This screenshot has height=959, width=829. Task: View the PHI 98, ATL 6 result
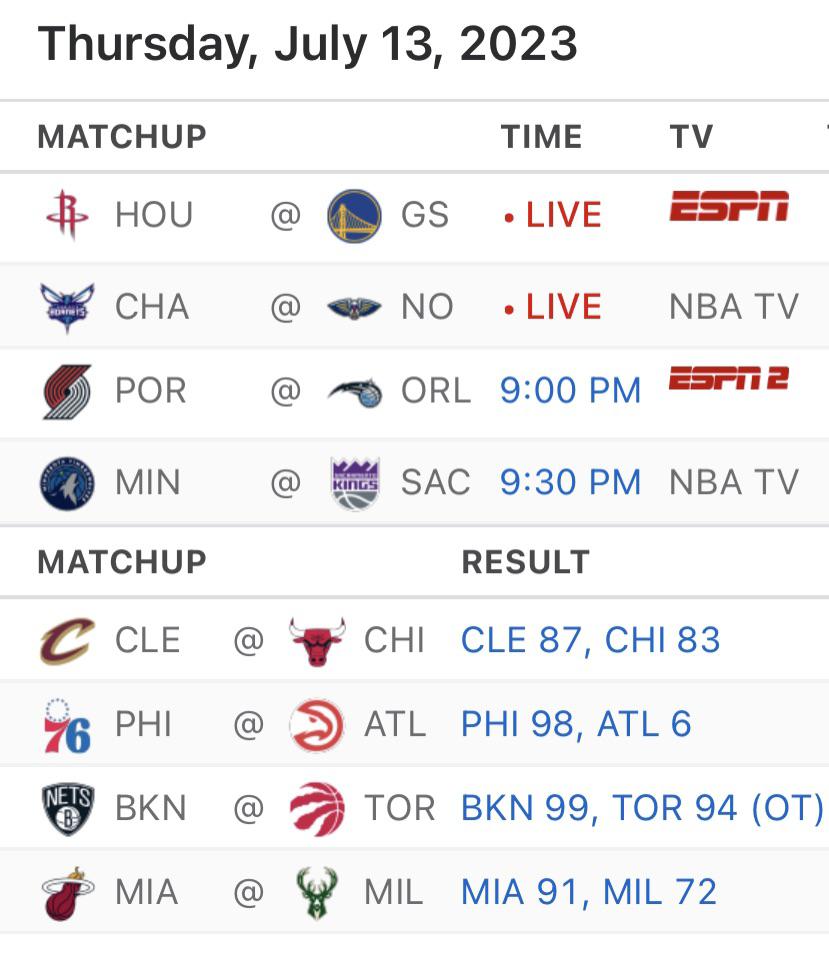point(576,724)
